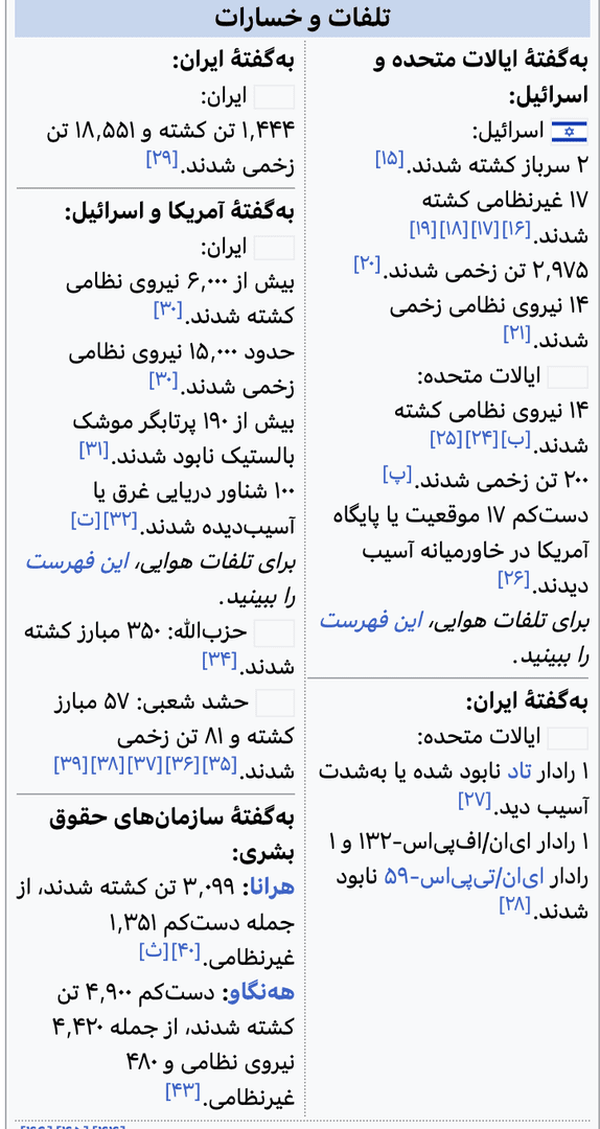Open the تاد radar article link

tap(518, 771)
